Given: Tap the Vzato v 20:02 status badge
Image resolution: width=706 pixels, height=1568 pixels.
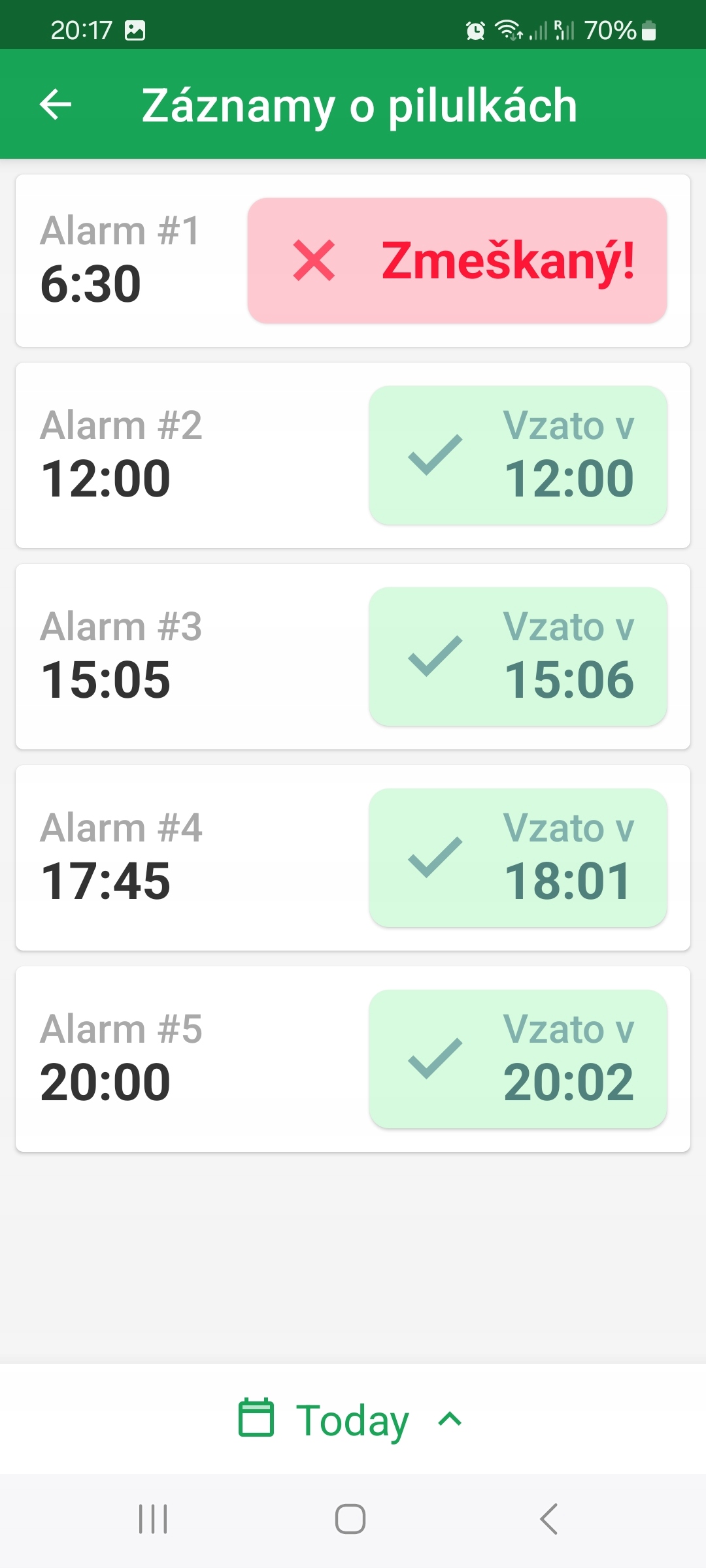Looking at the screenshot, I should coord(518,1059).
